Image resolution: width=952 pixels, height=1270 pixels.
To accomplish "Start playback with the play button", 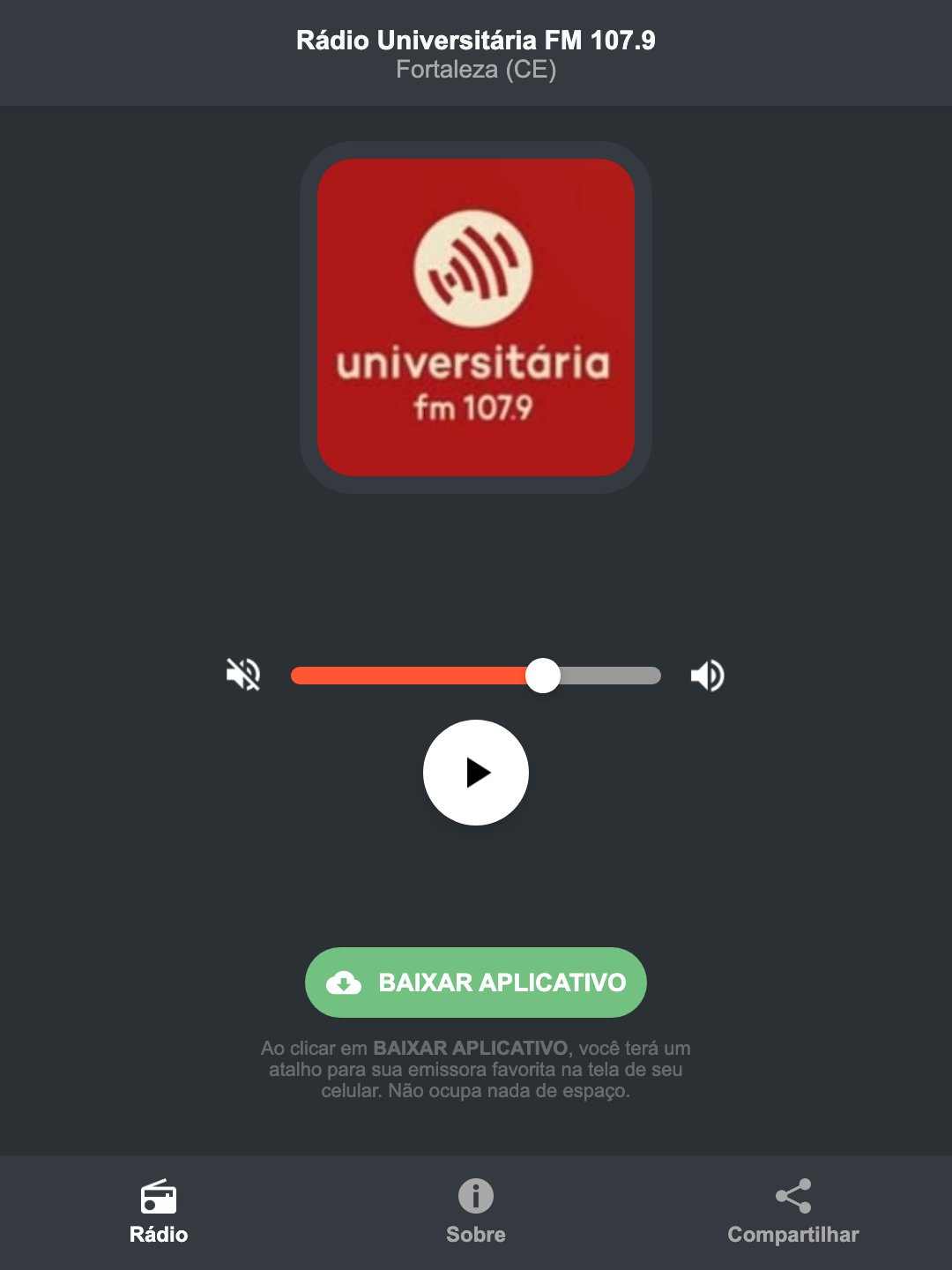I will click(475, 773).
